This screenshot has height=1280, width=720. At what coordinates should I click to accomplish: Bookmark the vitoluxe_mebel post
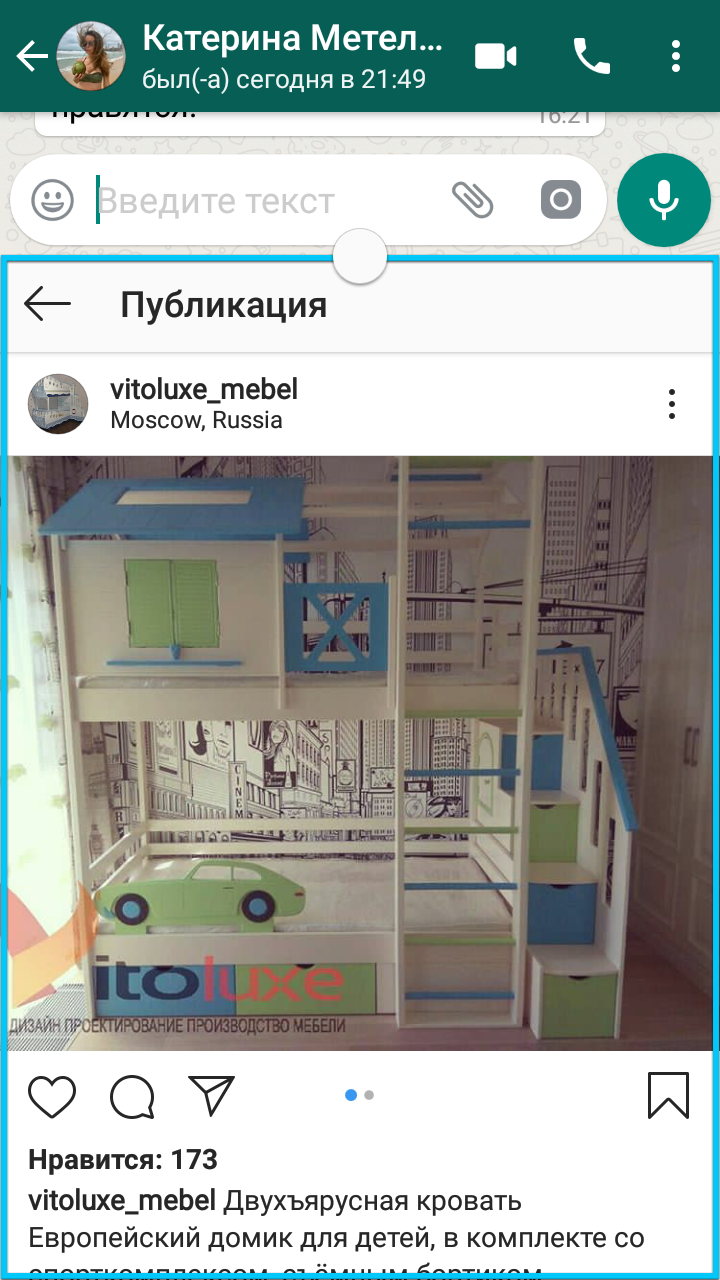pyautogui.click(x=668, y=1096)
